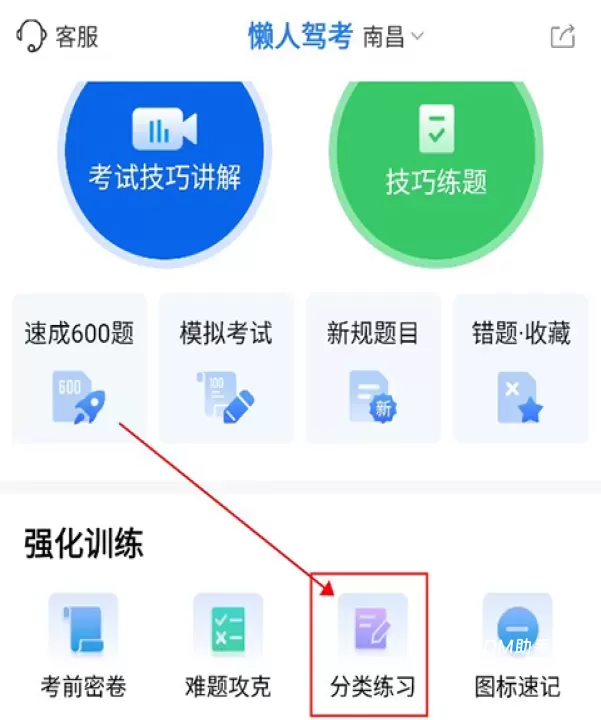The image size is (601, 720).
Task: Open 错题·收藏 collection
Action: 521,367
